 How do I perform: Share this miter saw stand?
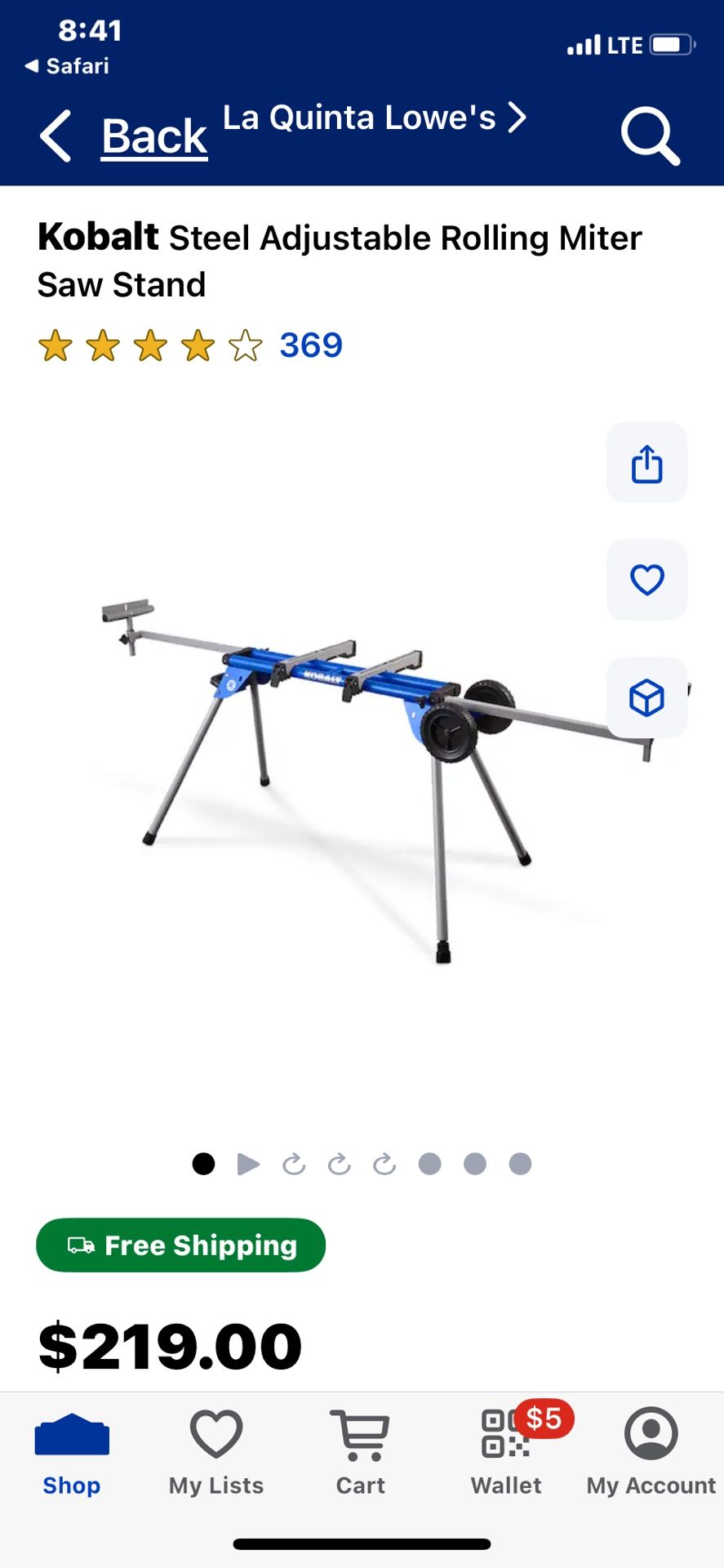pos(646,463)
